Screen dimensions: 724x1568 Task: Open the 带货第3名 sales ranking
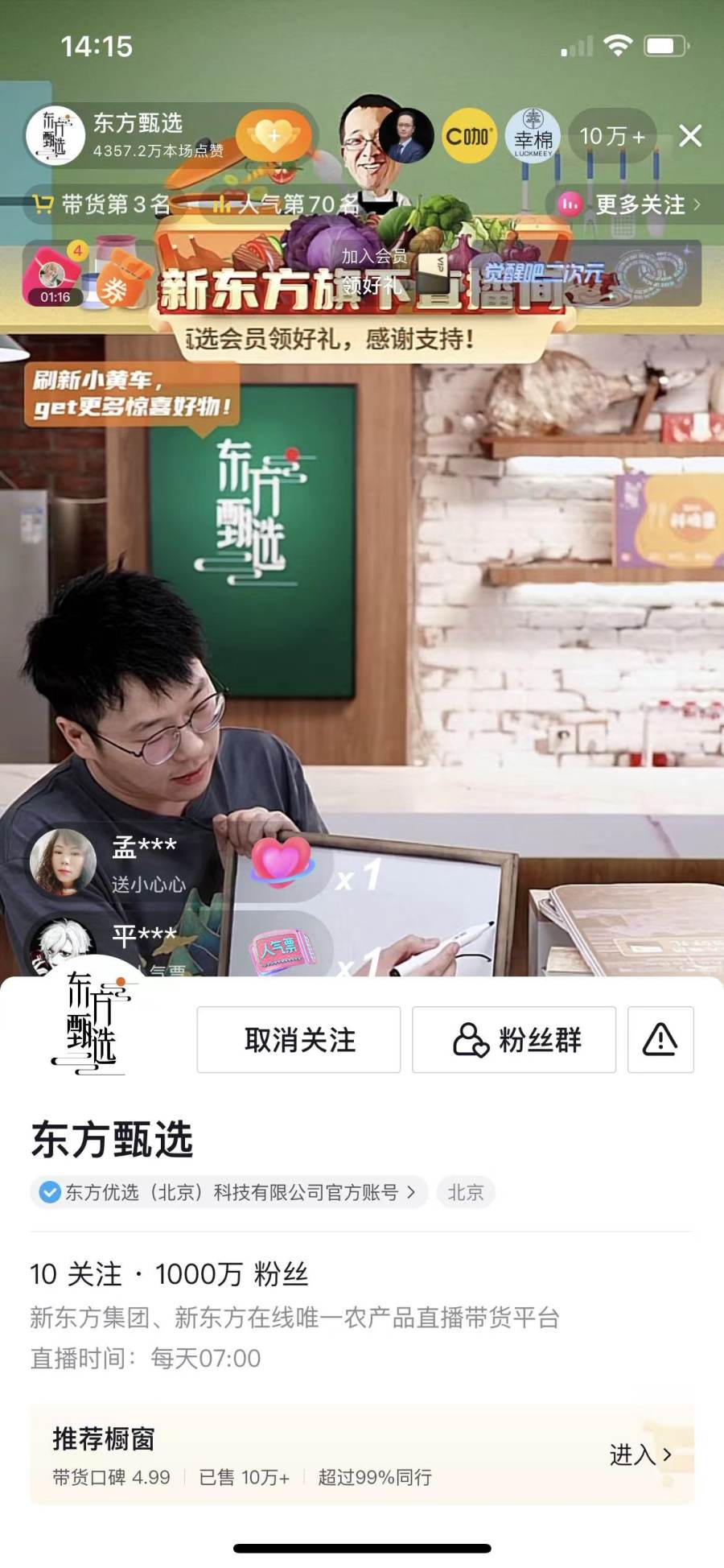pos(102,204)
